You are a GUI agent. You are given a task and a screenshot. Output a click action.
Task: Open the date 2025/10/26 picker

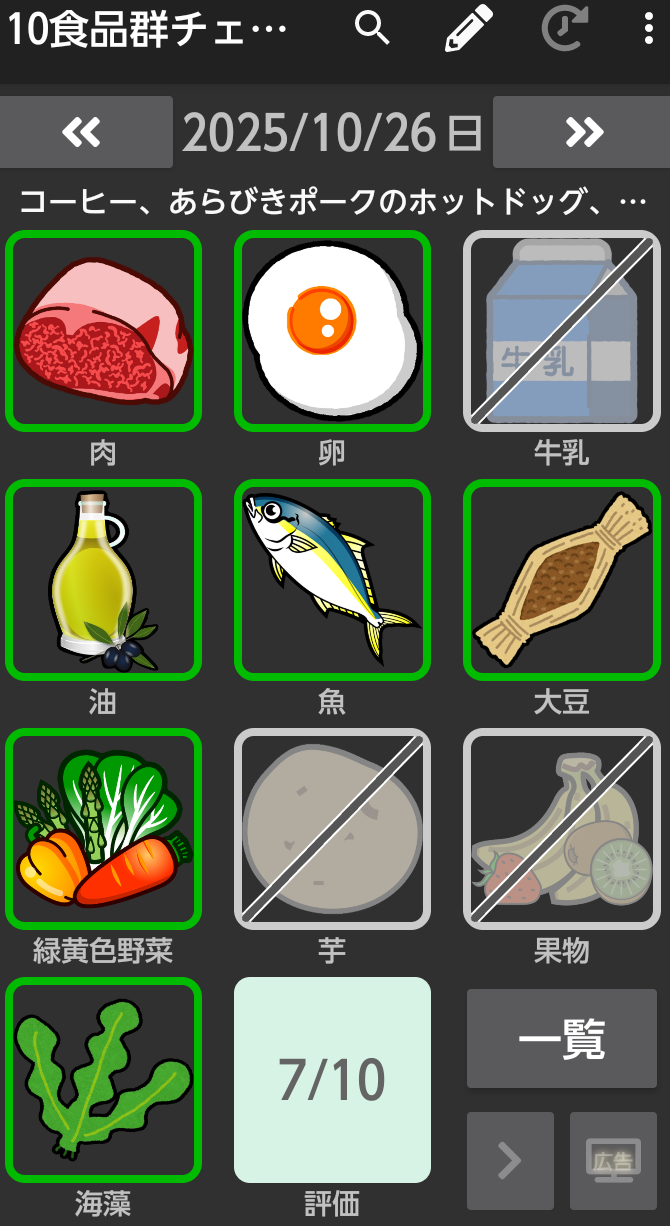tap(332, 132)
